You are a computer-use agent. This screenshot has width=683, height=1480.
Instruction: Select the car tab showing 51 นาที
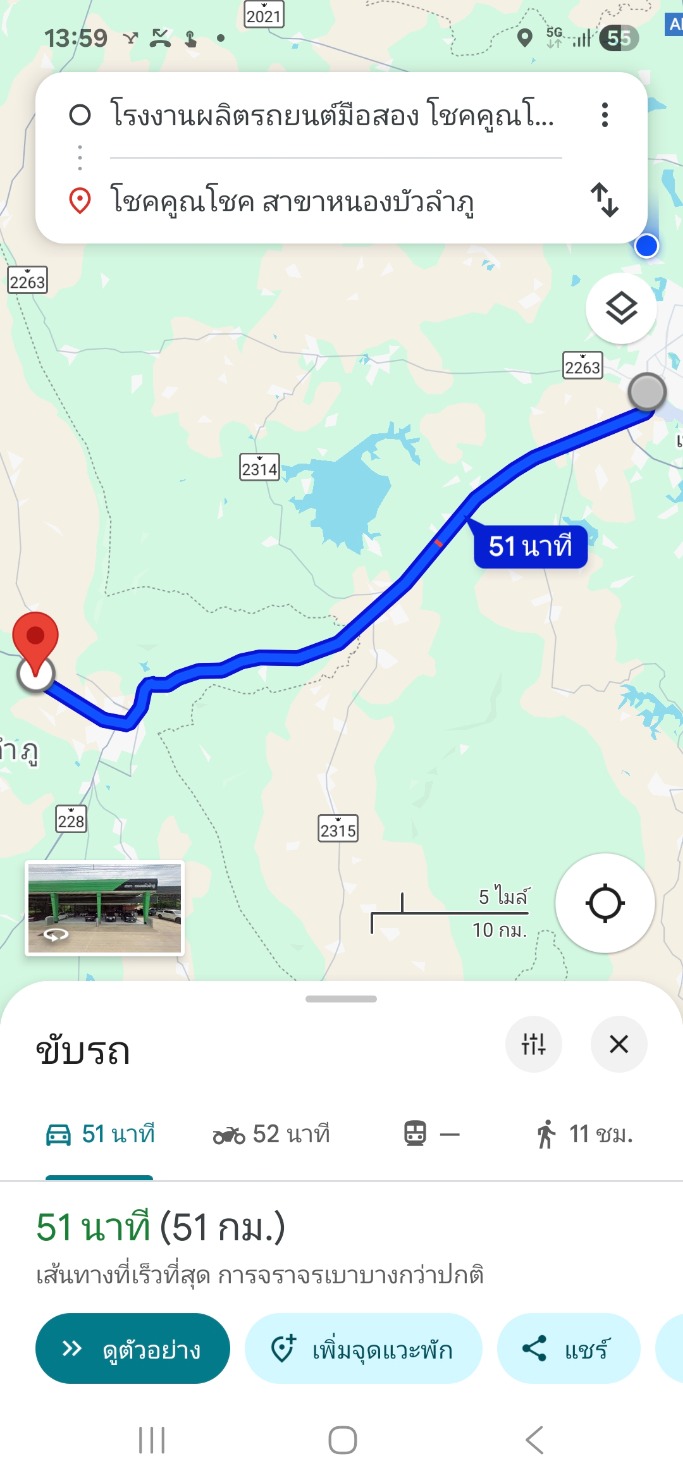click(100, 1134)
